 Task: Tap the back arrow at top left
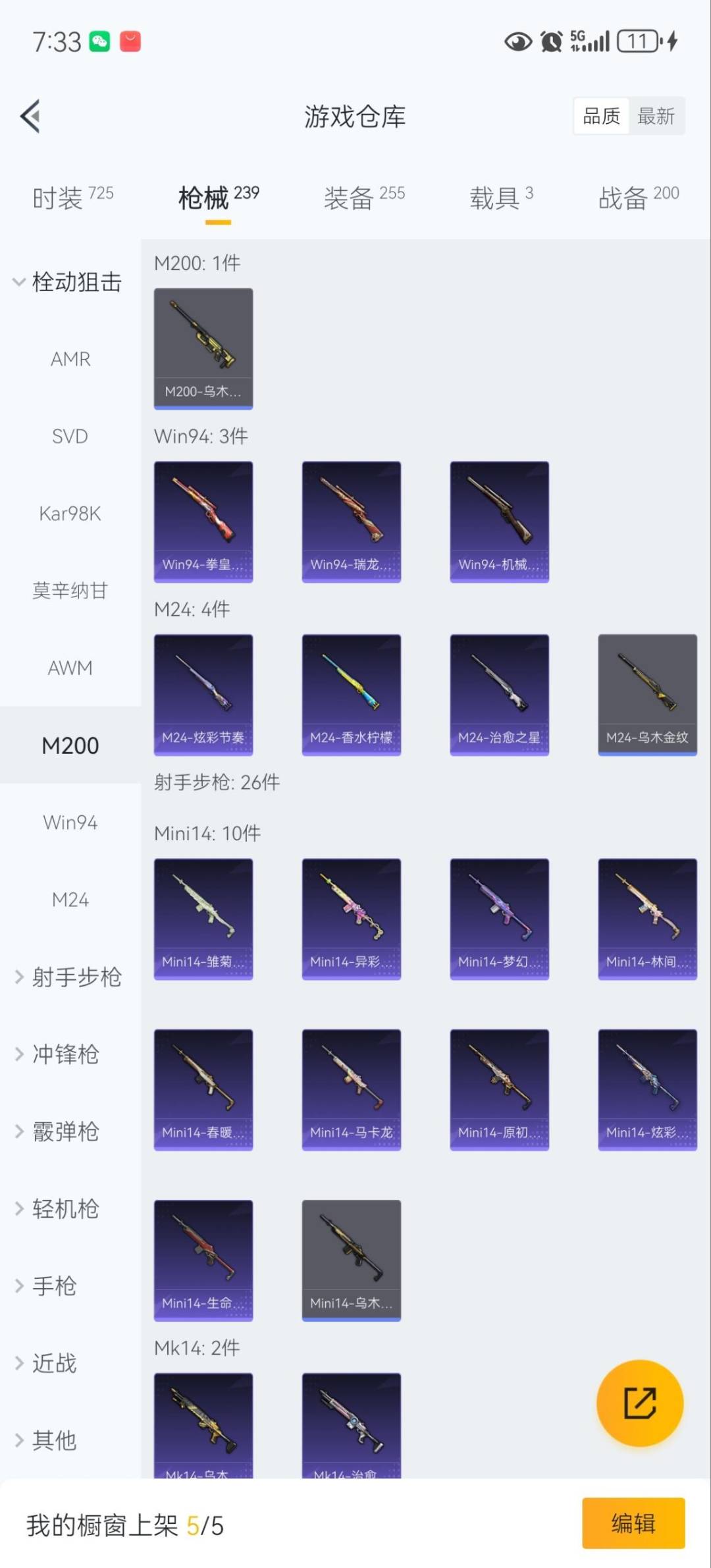coord(30,116)
